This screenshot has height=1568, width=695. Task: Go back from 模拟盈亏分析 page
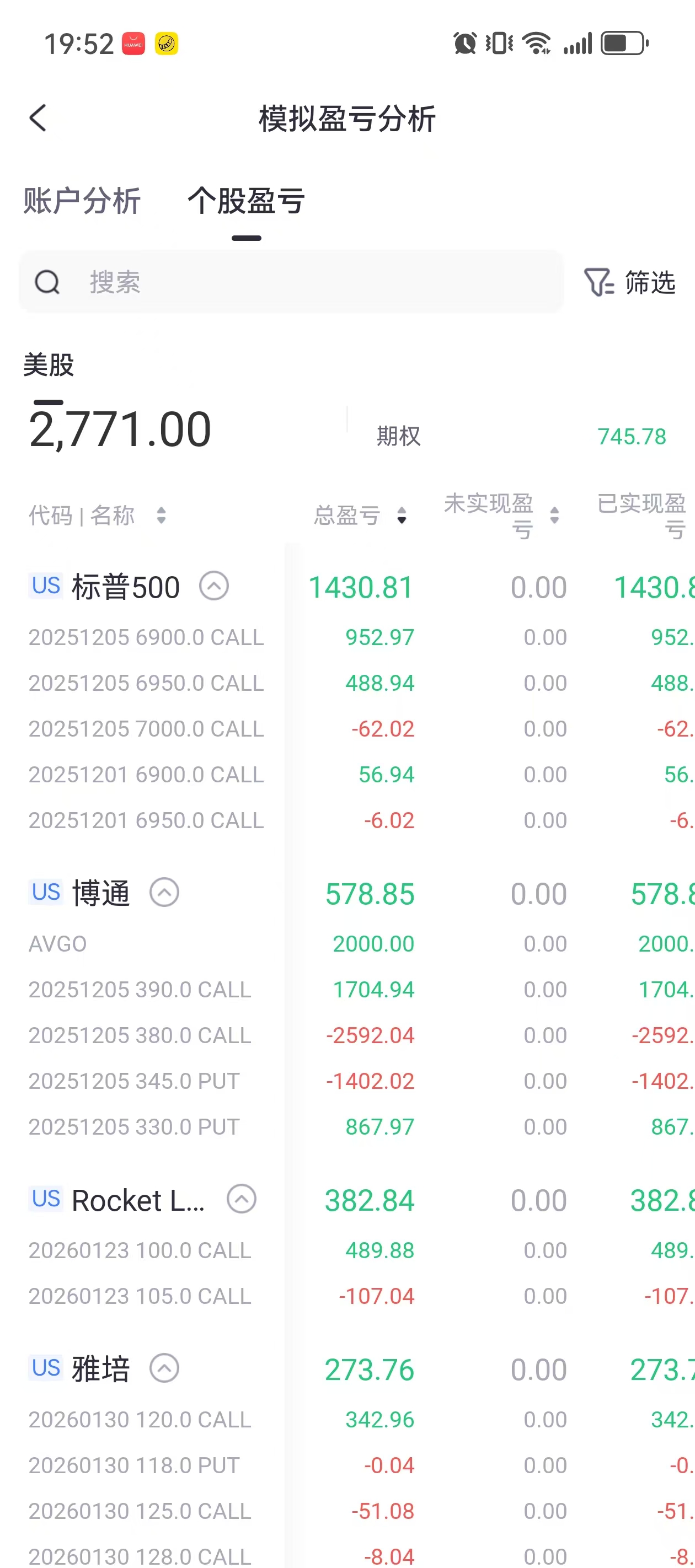pyautogui.click(x=38, y=118)
